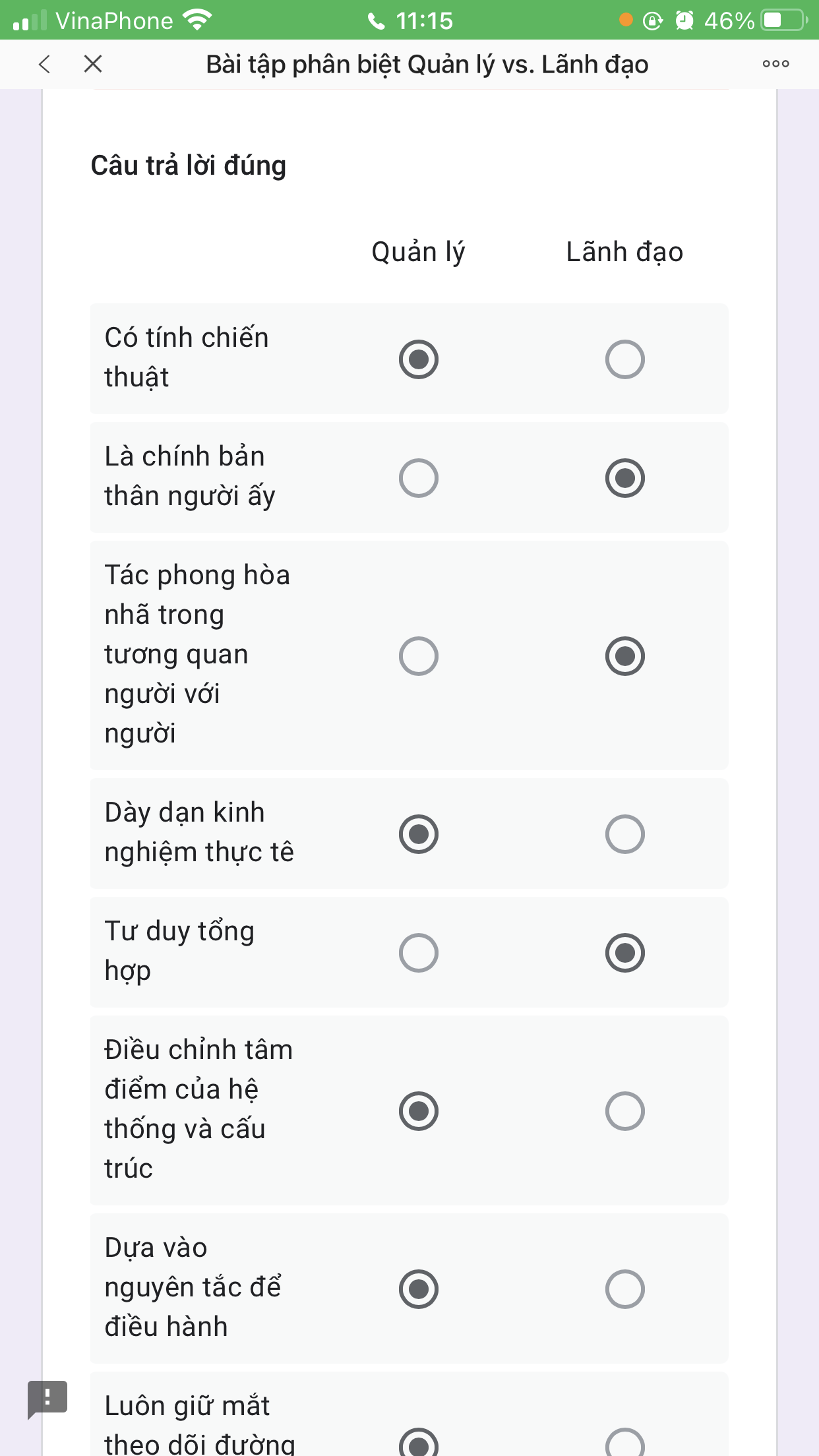This screenshot has width=819, height=1456.
Task: Select Lãnh đạo for "Tư duy tổng hợp"
Action: pos(625,953)
